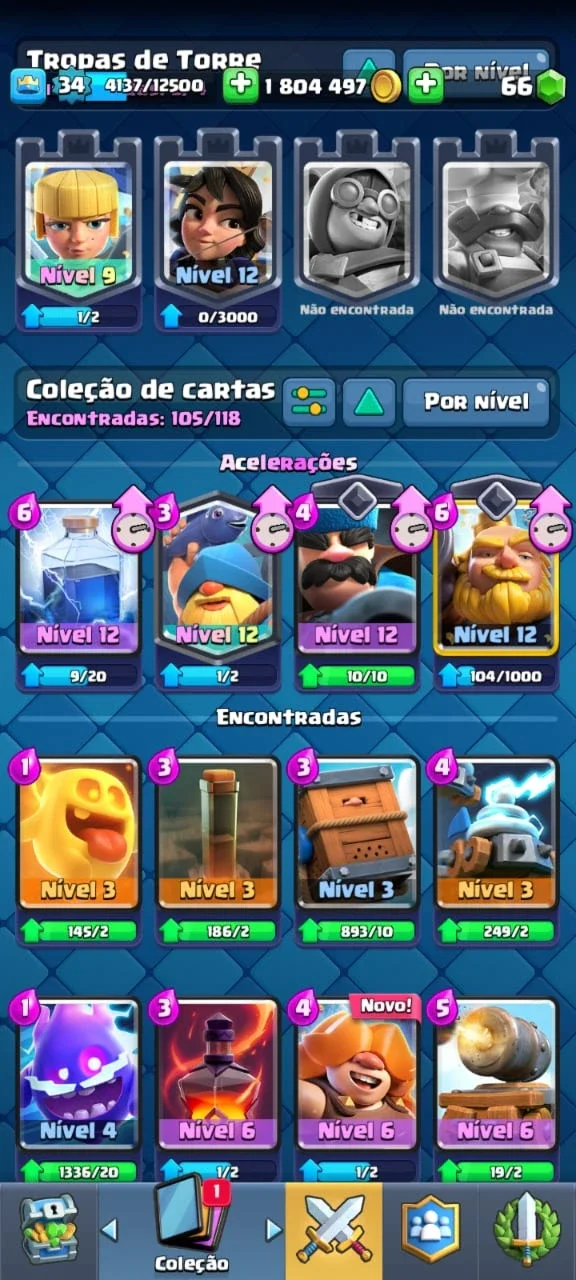Switch to the battle crossed swords tab

pyautogui.click(x=334, y=1229)
